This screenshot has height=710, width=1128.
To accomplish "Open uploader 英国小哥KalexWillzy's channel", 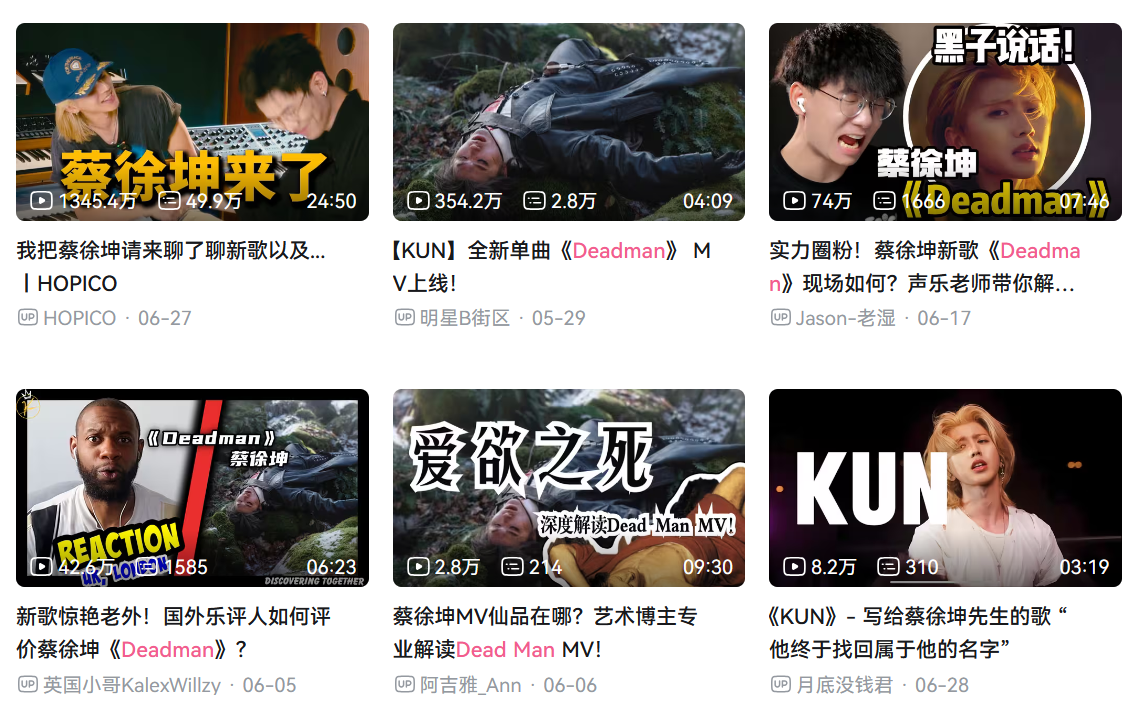I will pos(131,685).
